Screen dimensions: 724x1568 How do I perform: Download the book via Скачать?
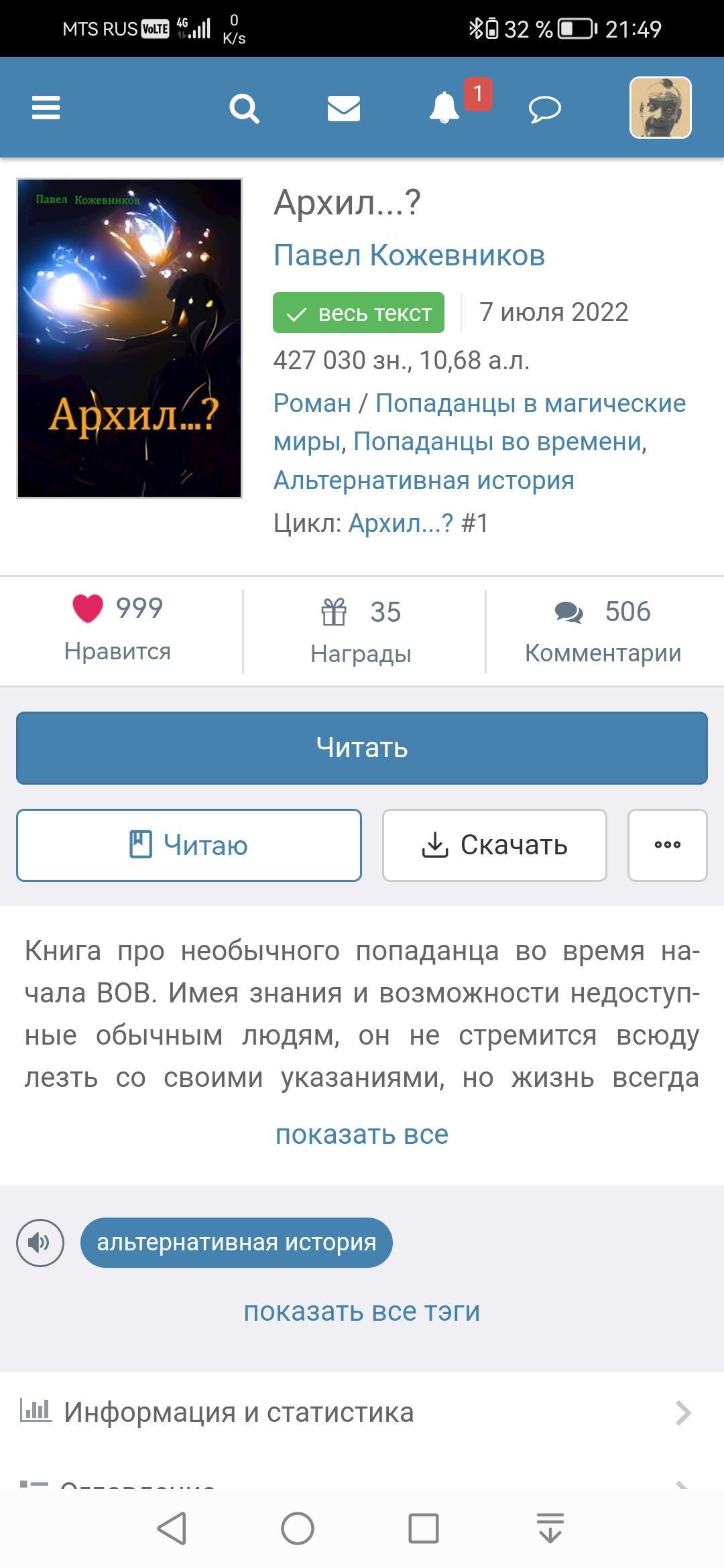click(x=495, y=845)
